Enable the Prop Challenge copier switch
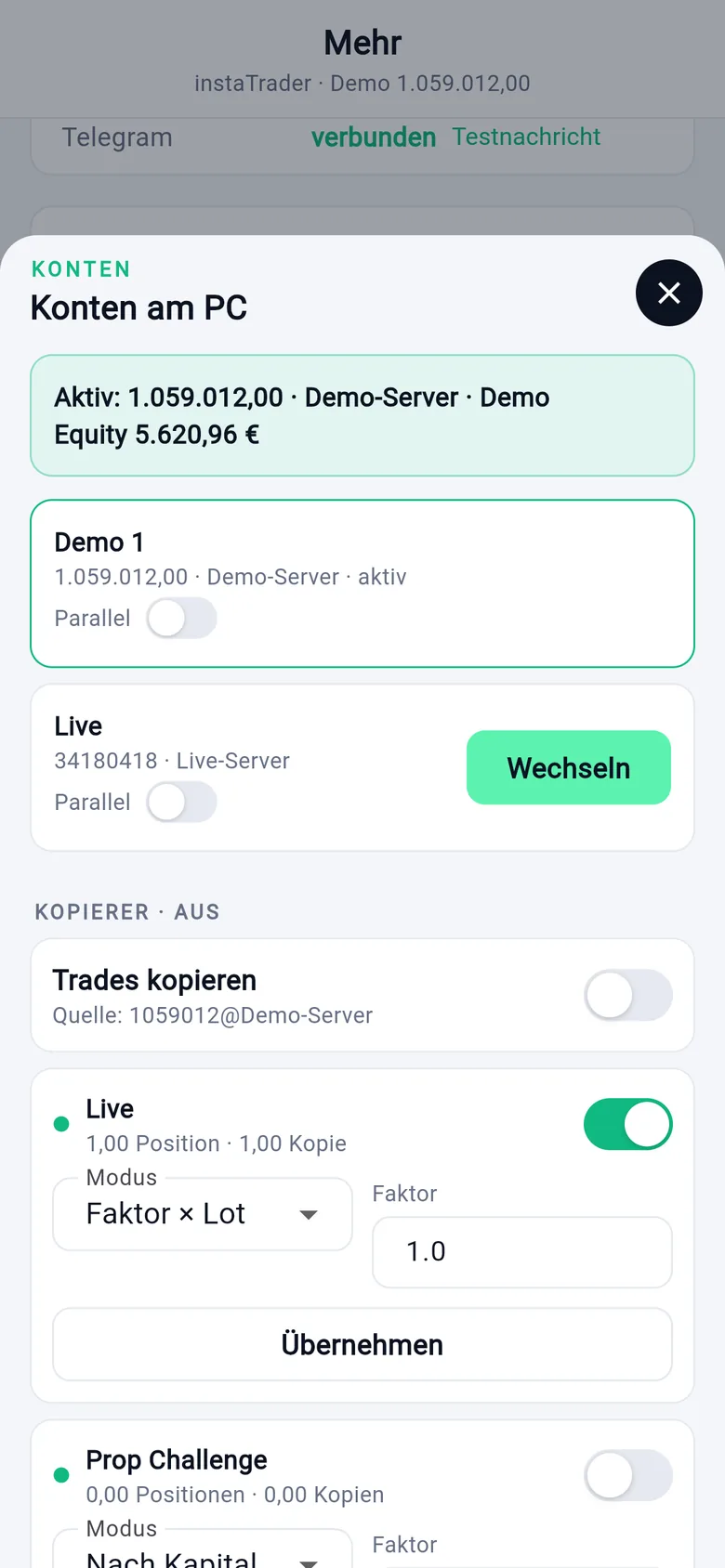The image size is (725, 1568). [628, 1475]
